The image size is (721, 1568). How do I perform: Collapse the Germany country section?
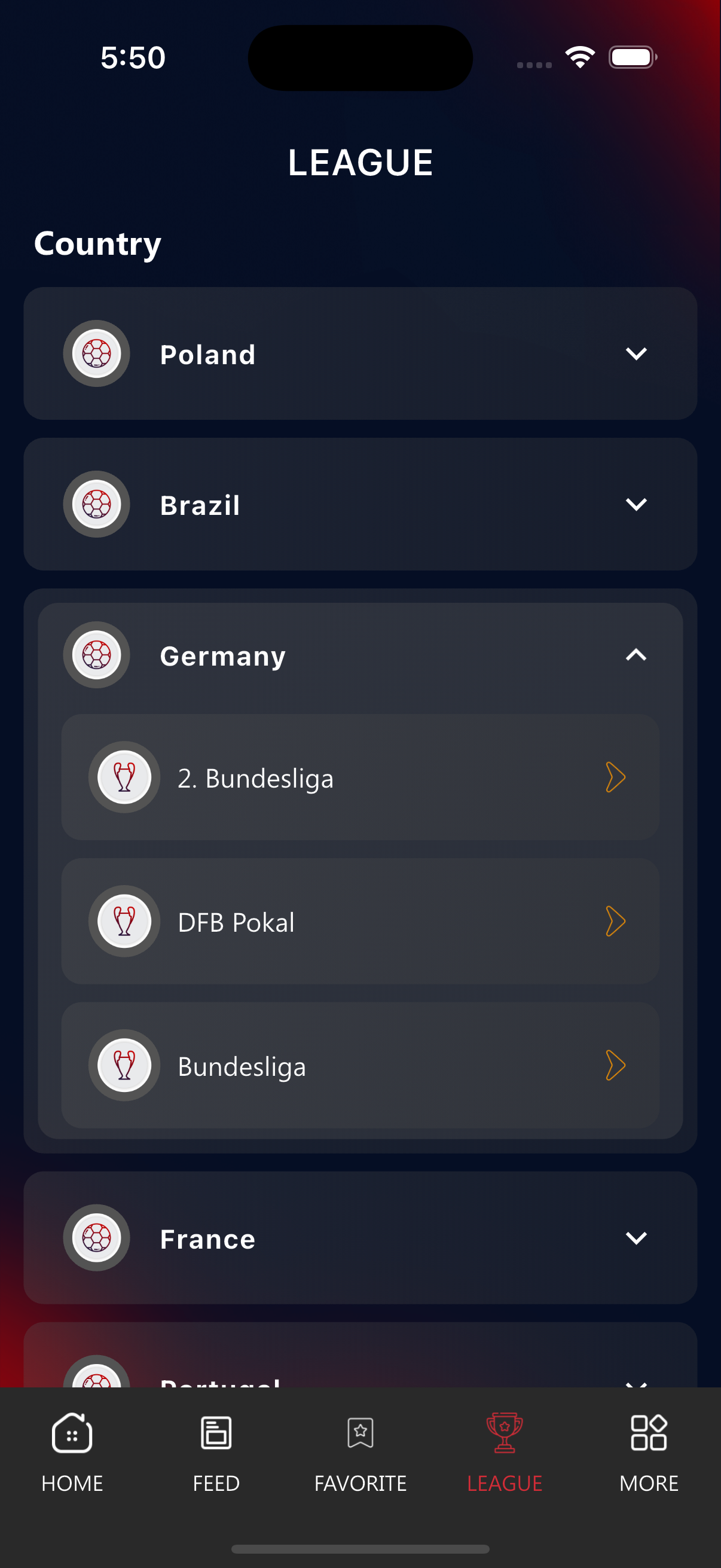(637, 655)
